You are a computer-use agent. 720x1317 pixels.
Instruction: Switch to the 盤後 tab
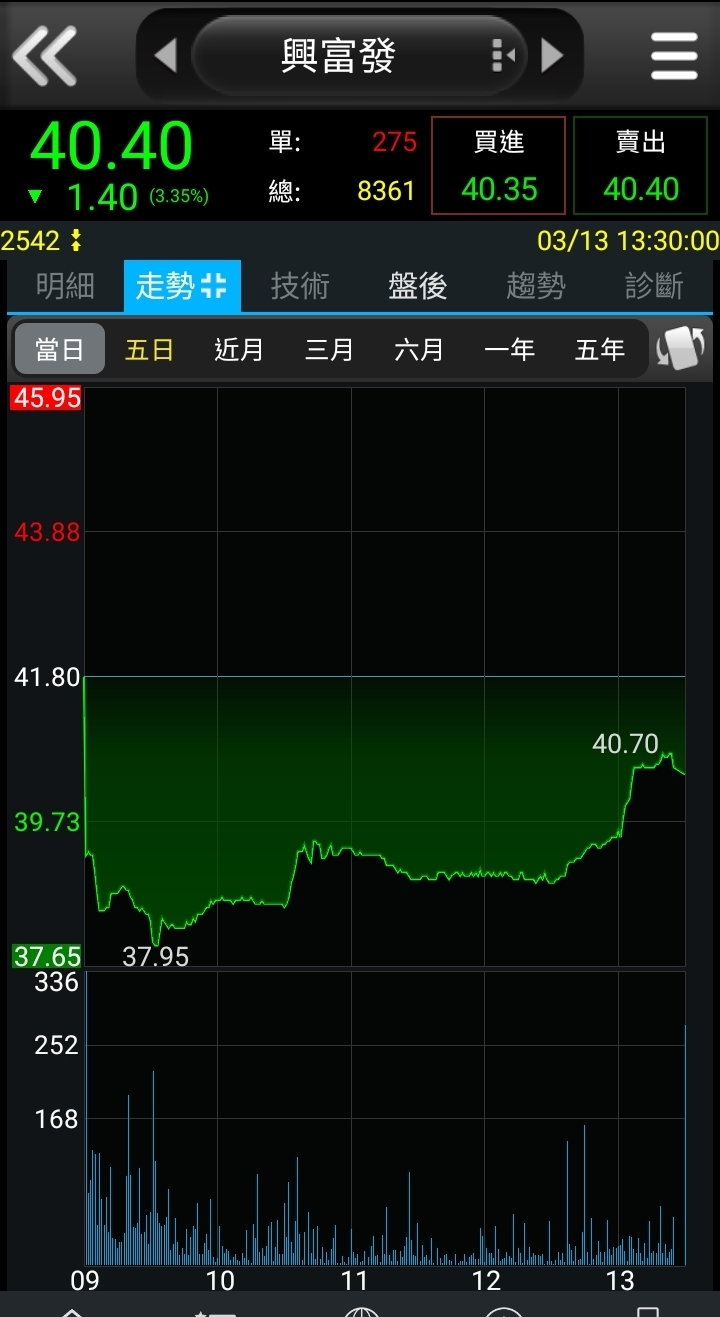coord(418,287)
